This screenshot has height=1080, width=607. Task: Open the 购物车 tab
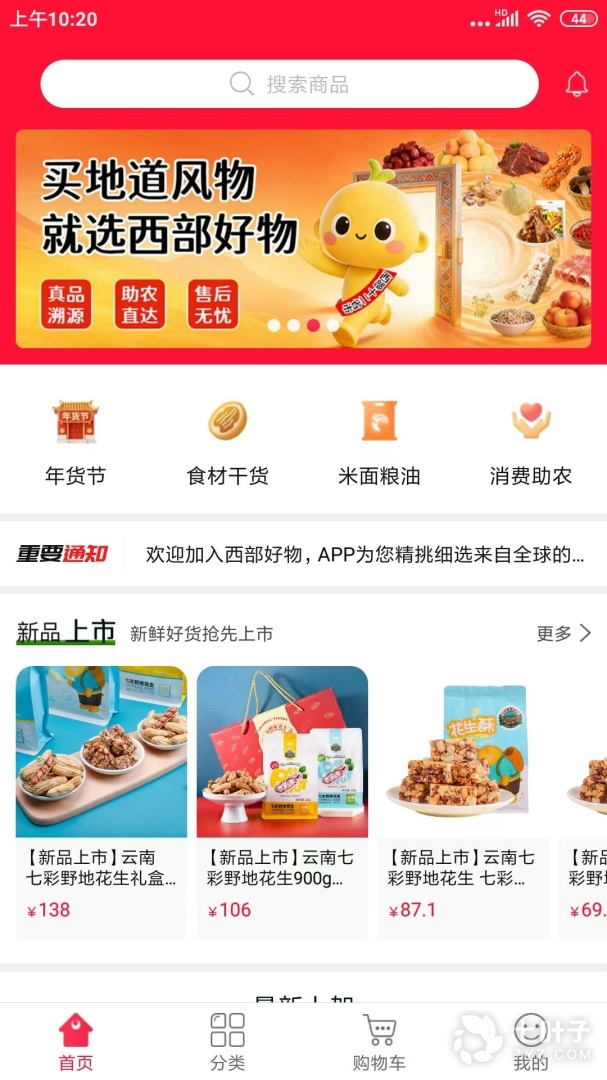379,1042
